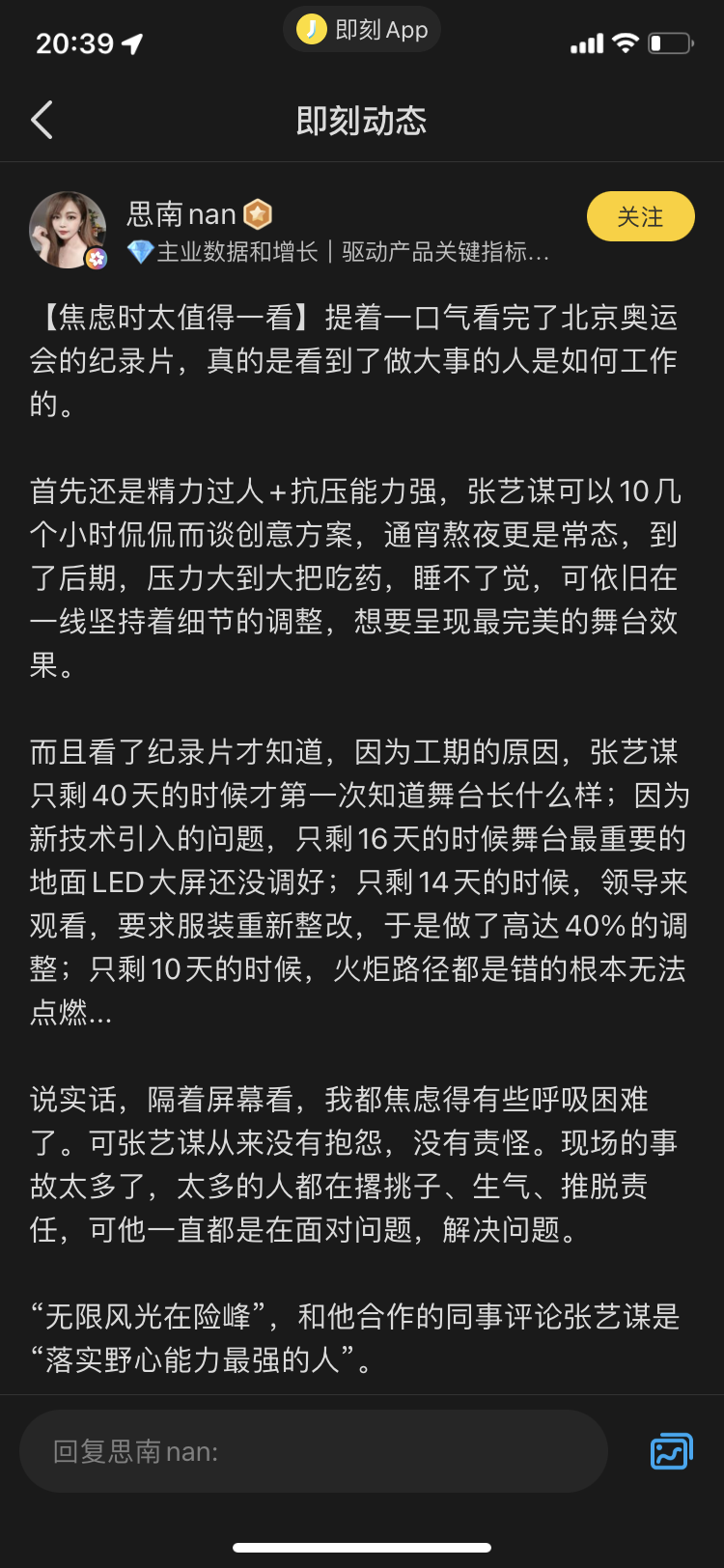Open 思南nan's profile avatar
Viewport: 724px width, 1568px height.
coord(68,230)
